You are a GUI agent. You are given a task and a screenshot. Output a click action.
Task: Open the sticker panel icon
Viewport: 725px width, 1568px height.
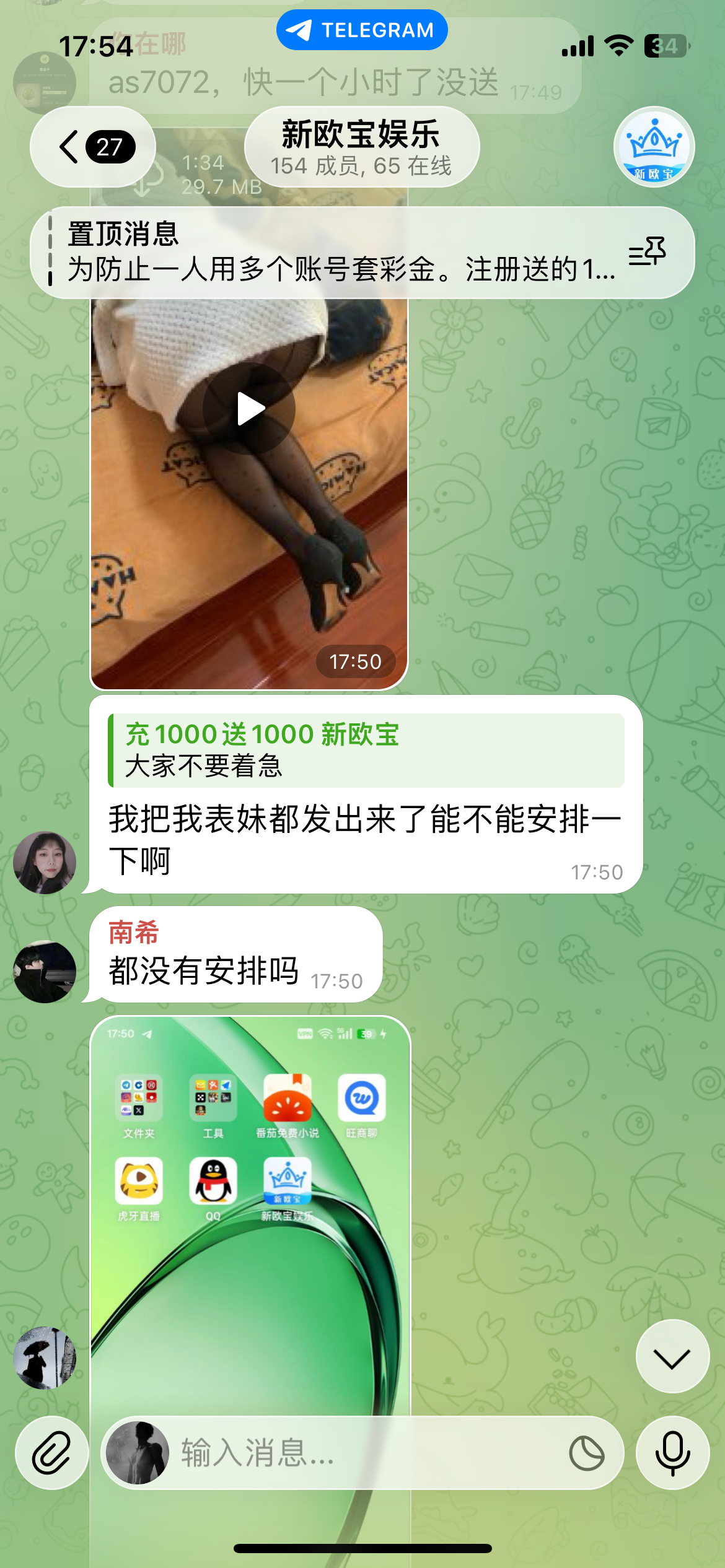pos(586,1453)
